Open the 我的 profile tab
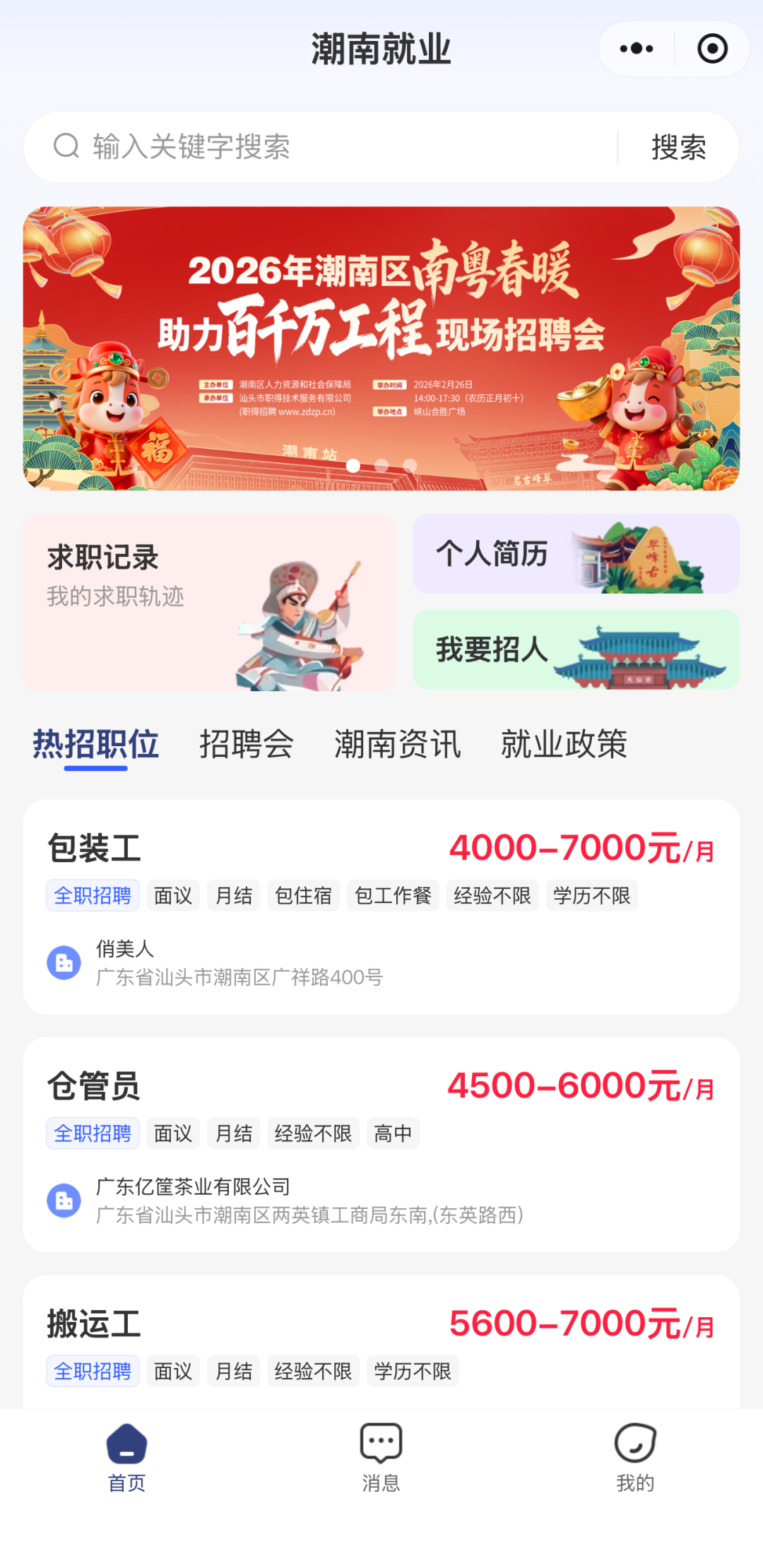The width and height of the screenshot is (763, 1568). pos(635,1457)
